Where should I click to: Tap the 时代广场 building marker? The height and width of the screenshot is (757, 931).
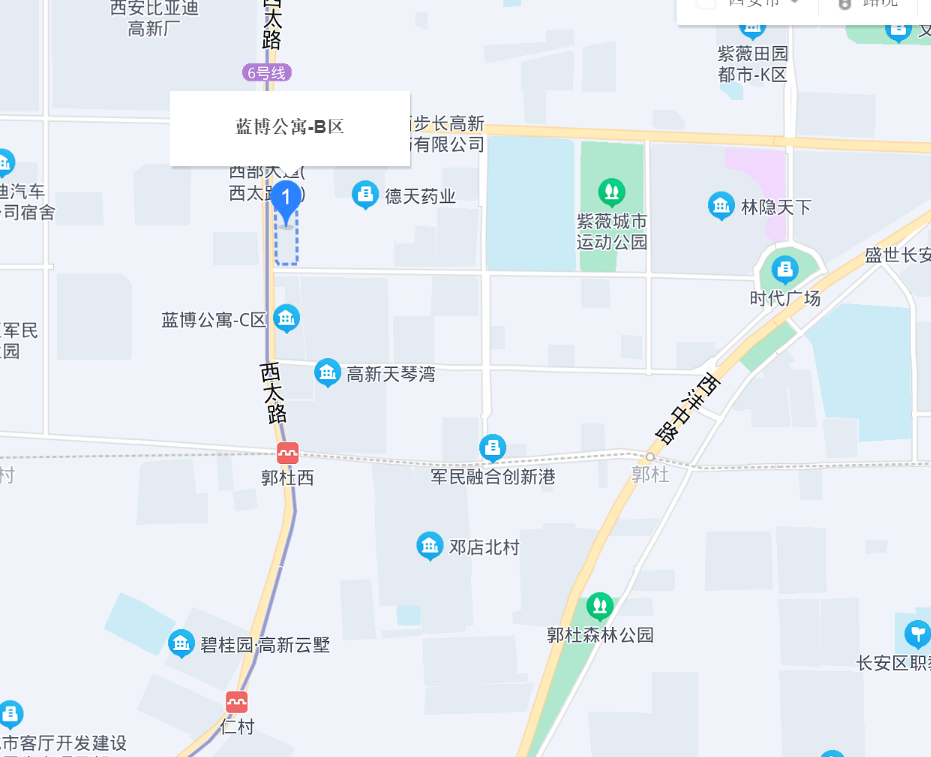(785, 269)
